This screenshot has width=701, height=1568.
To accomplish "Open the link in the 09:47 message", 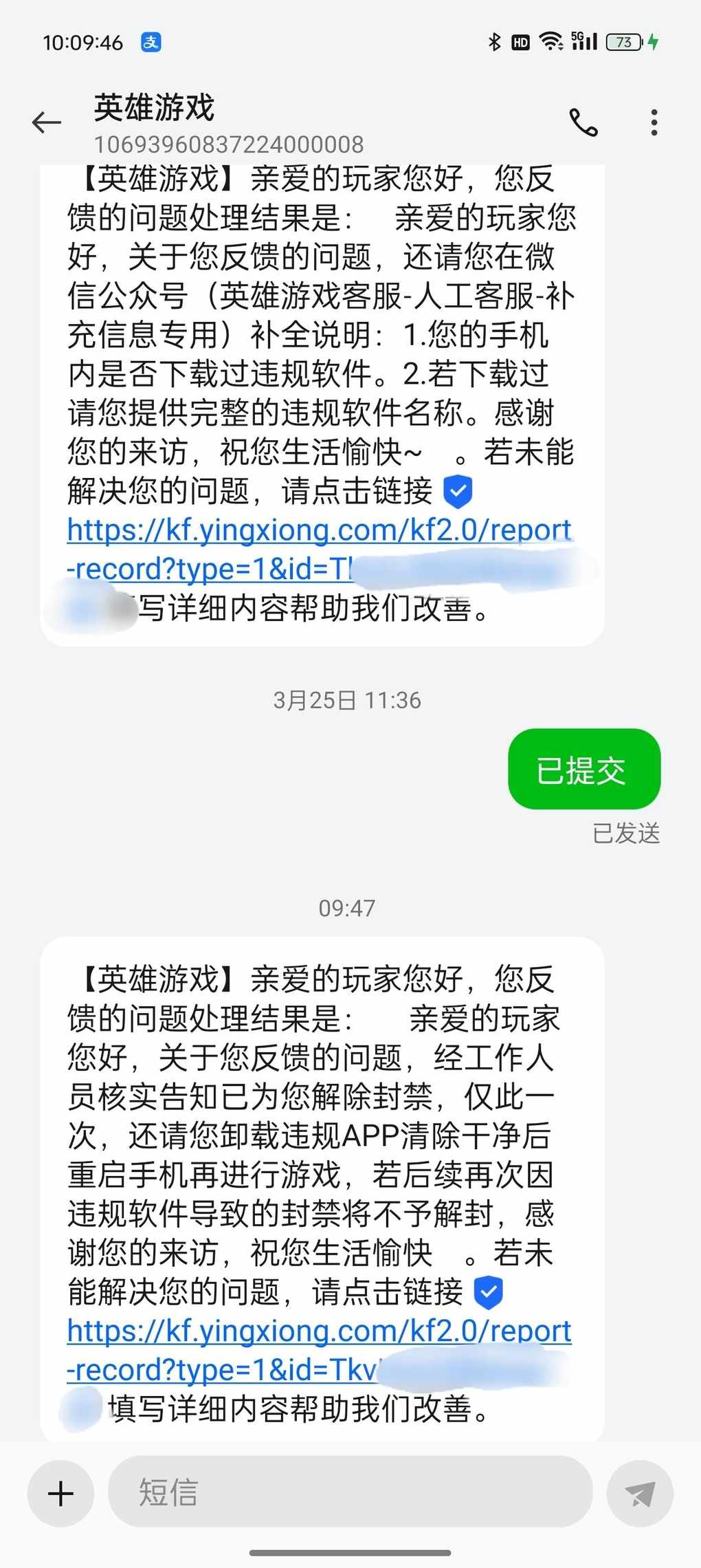I will click(x=319, y=1350).
